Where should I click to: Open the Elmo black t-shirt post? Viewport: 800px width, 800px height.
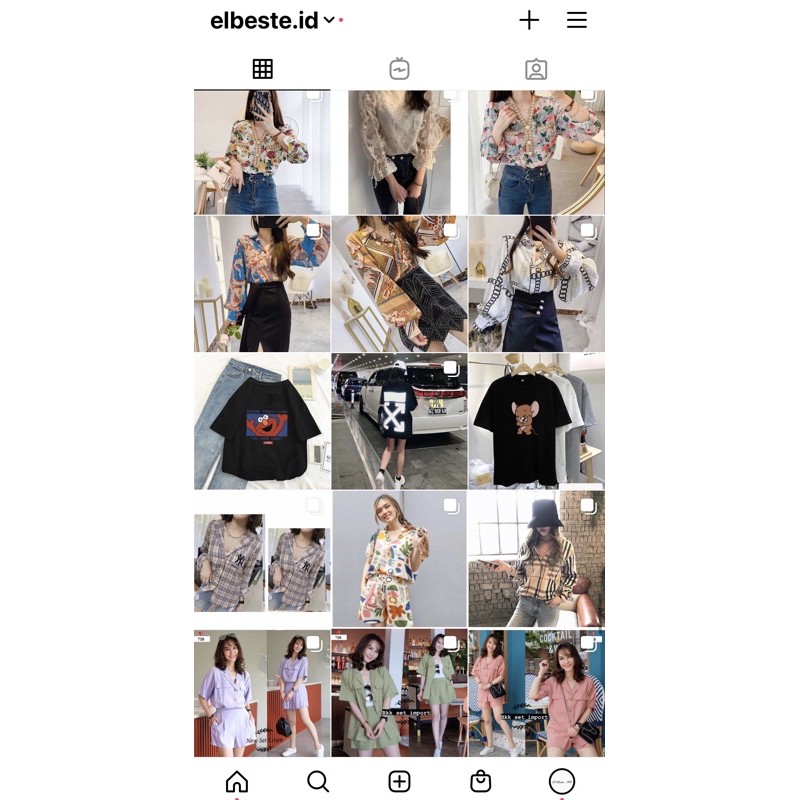click(262, 421)
